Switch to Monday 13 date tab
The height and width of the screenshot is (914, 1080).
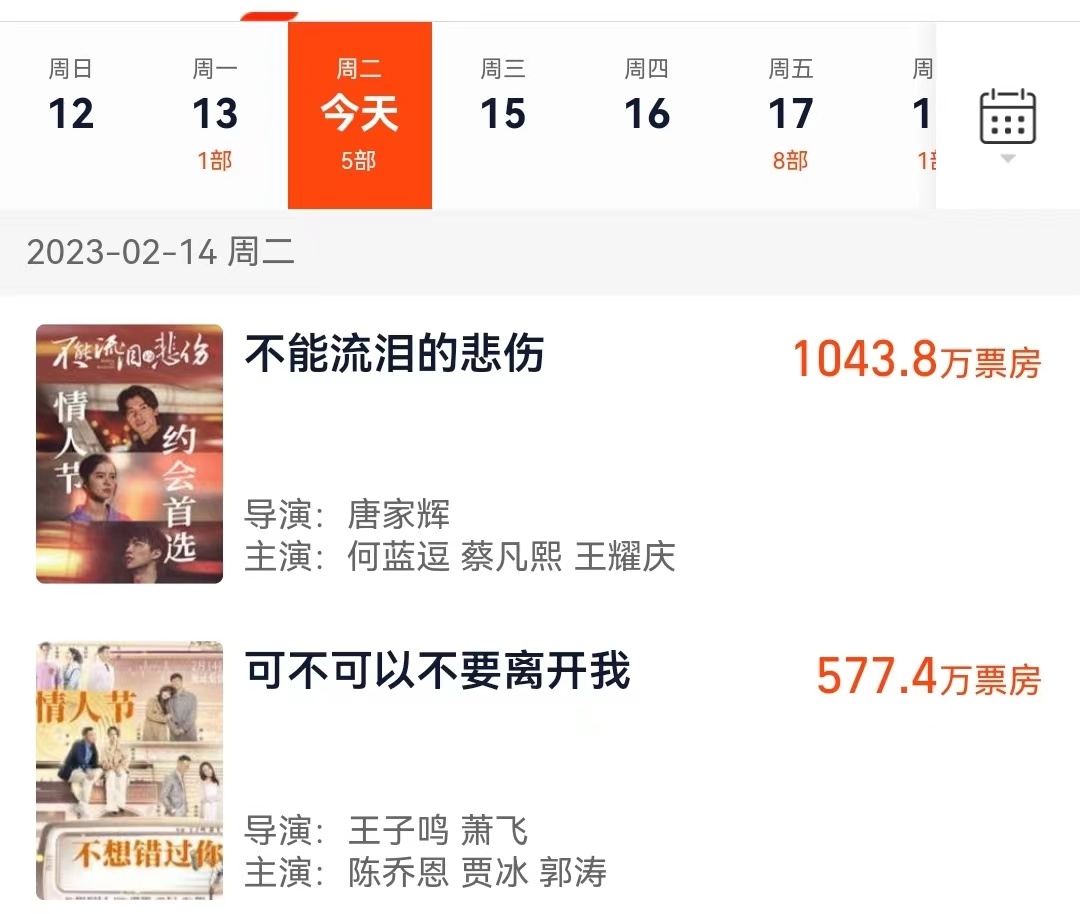click(215, 114)
